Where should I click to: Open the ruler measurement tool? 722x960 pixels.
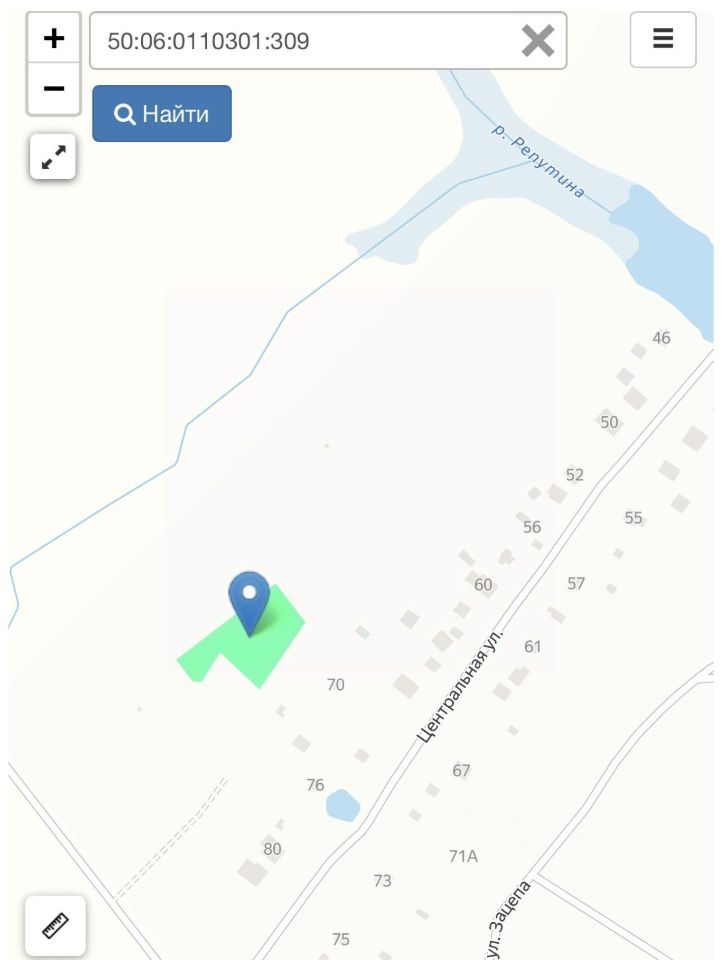click(55, 926)
